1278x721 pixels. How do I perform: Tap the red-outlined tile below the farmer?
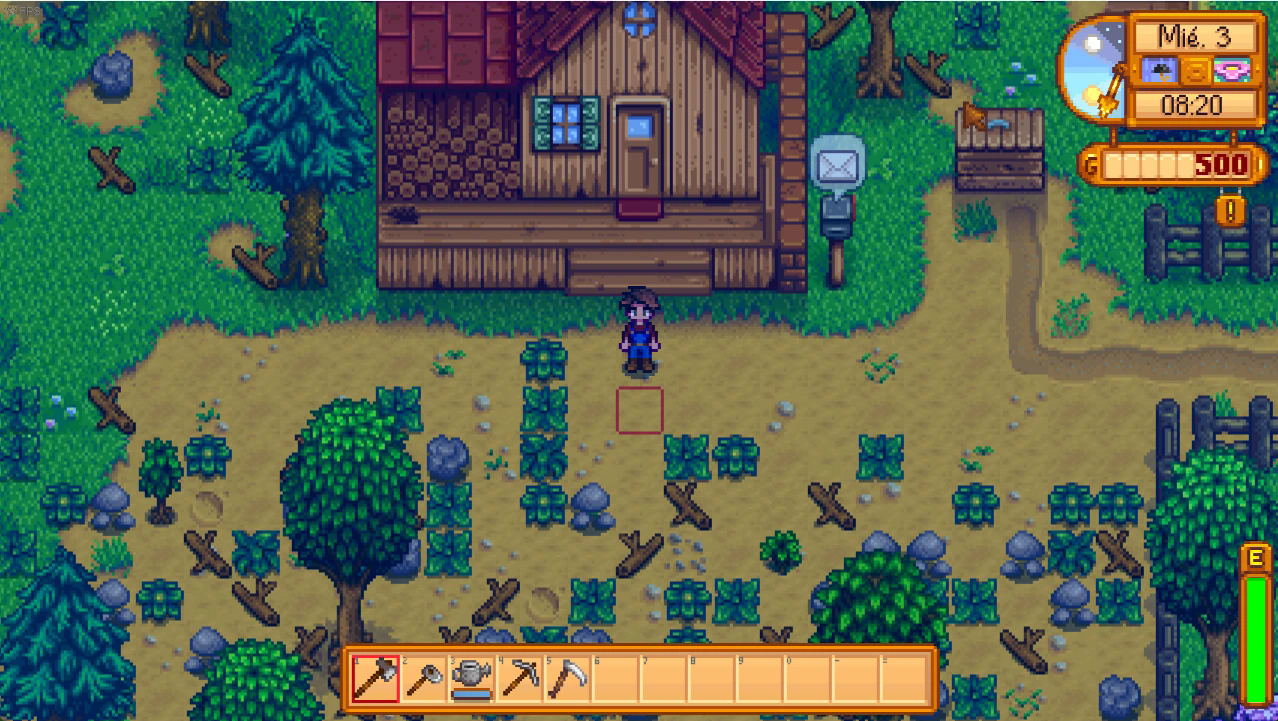[x=639, y=411]
